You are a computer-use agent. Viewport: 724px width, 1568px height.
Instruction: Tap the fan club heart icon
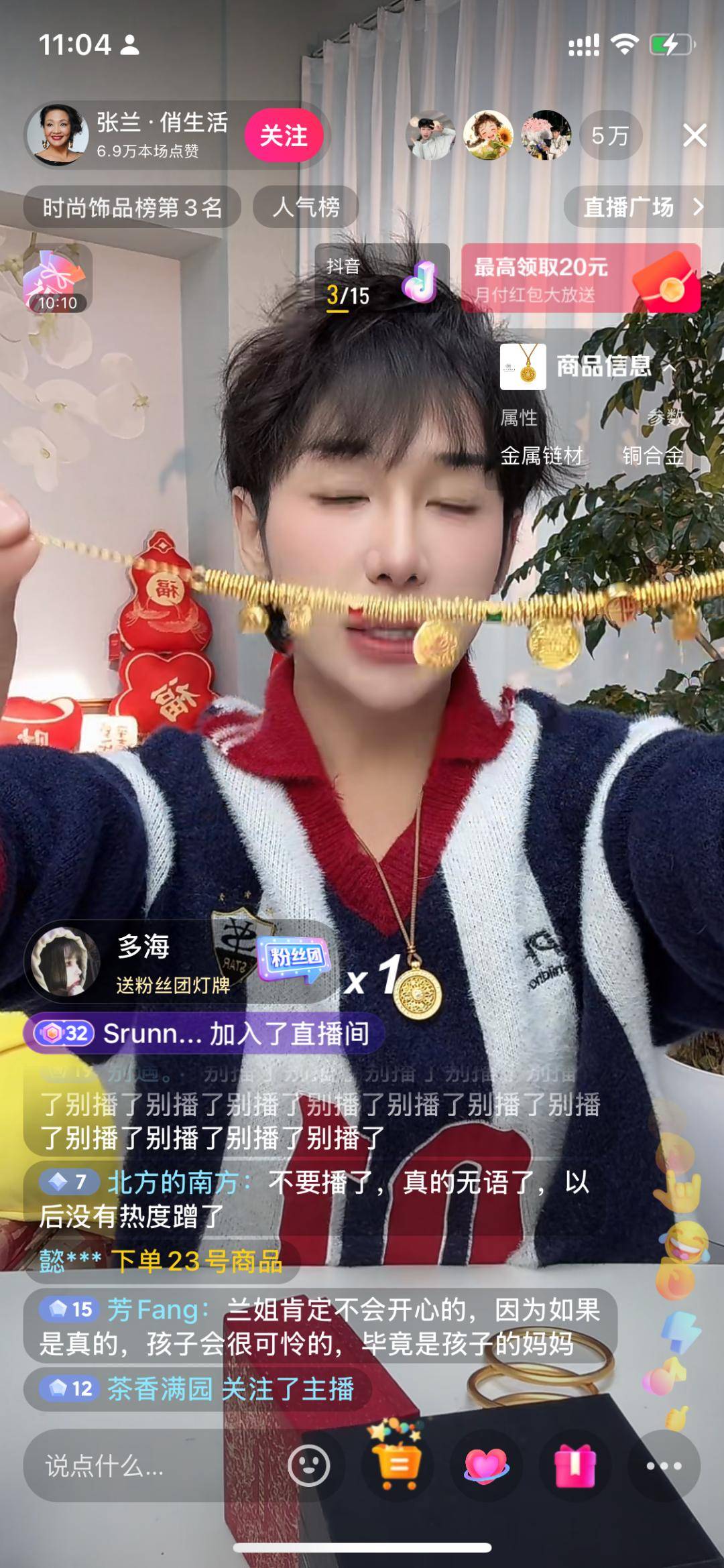487,1467
